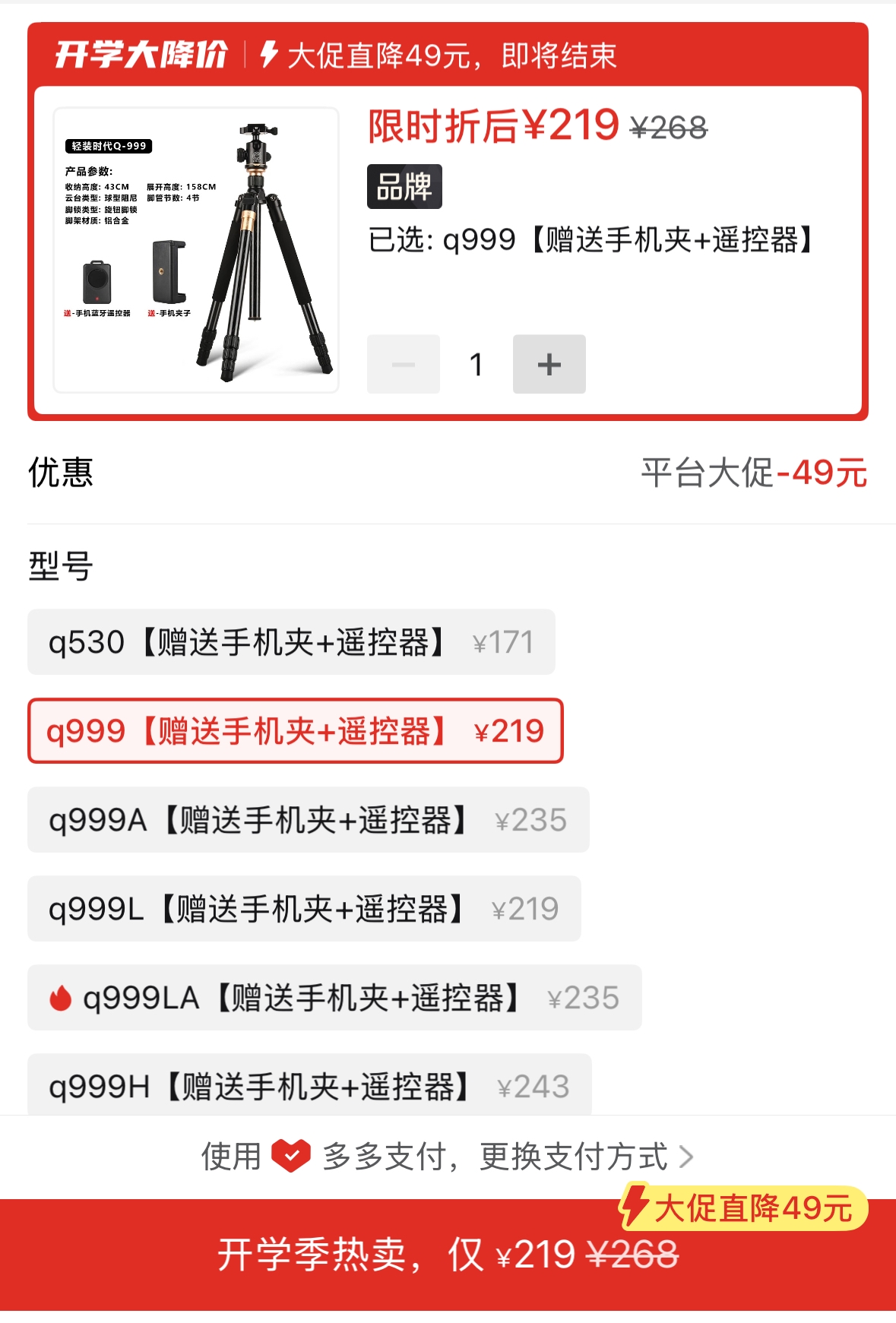Choose the q999 ¥219 model option
Screen dimensions: 896x1323
point(295,731)
